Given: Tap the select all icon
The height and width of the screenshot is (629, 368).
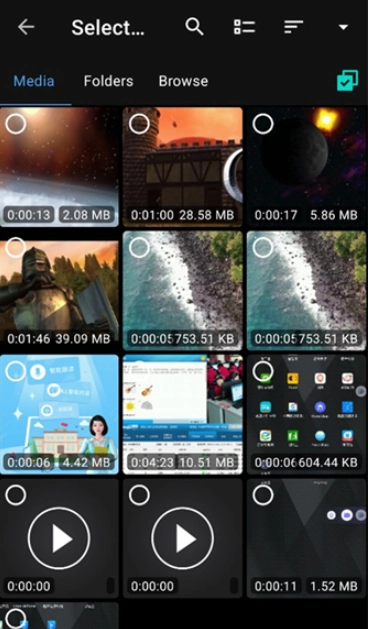Looking at the screenshot, I should [x=348, y=81].
